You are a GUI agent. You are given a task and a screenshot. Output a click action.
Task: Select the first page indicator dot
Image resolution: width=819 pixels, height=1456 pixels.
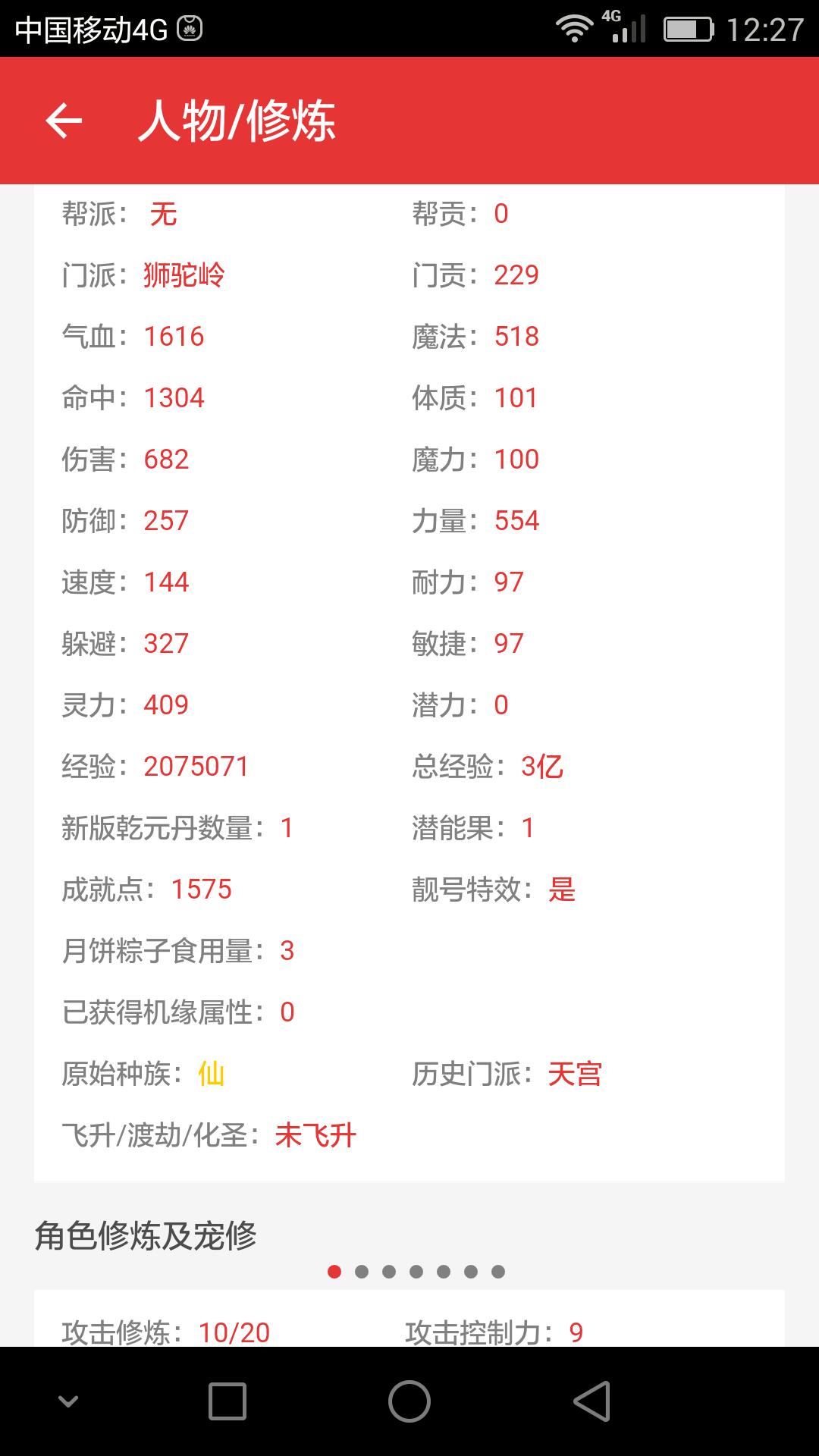click(334, 1272)
